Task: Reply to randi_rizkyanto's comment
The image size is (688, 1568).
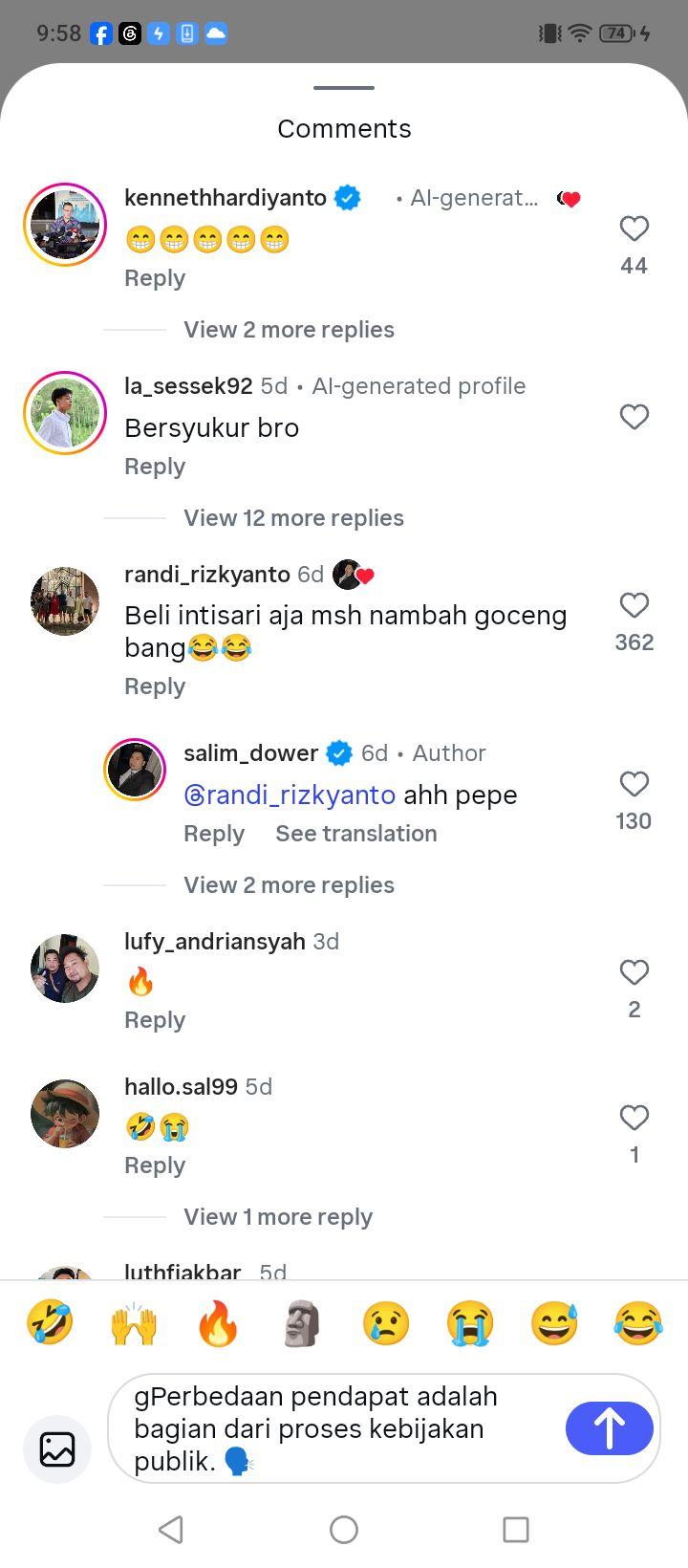Action: [x=155, y=686]
